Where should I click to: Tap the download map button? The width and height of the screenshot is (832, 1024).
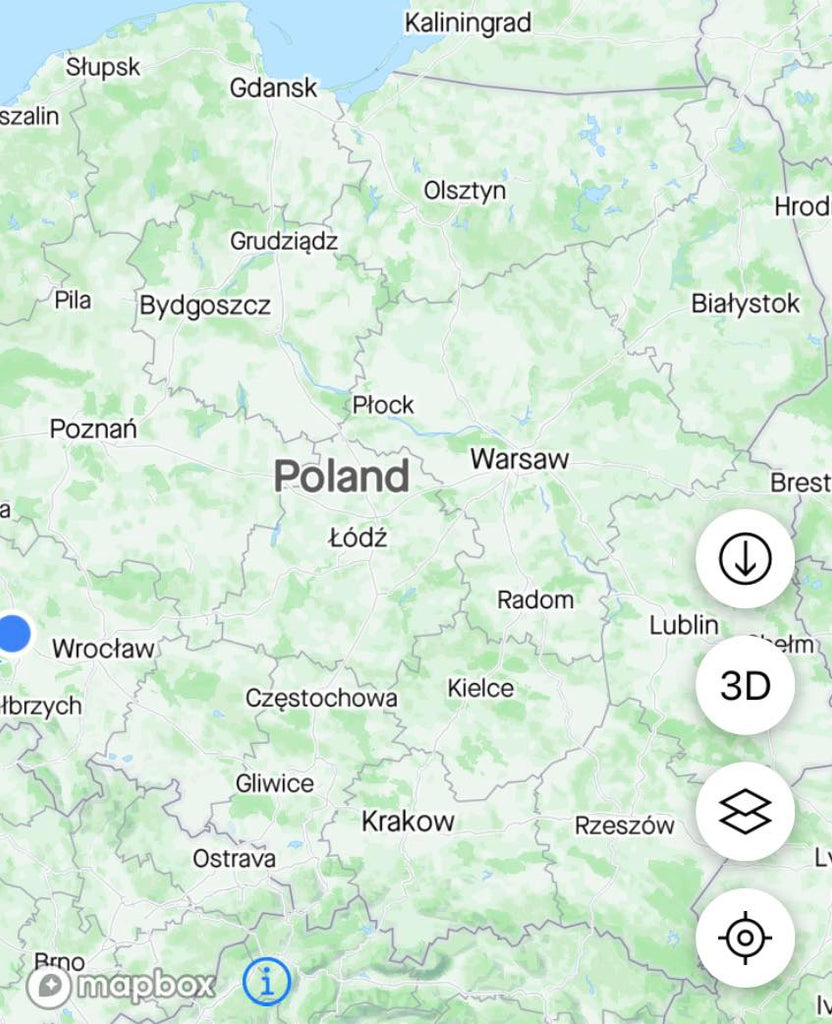click(745, 559)
